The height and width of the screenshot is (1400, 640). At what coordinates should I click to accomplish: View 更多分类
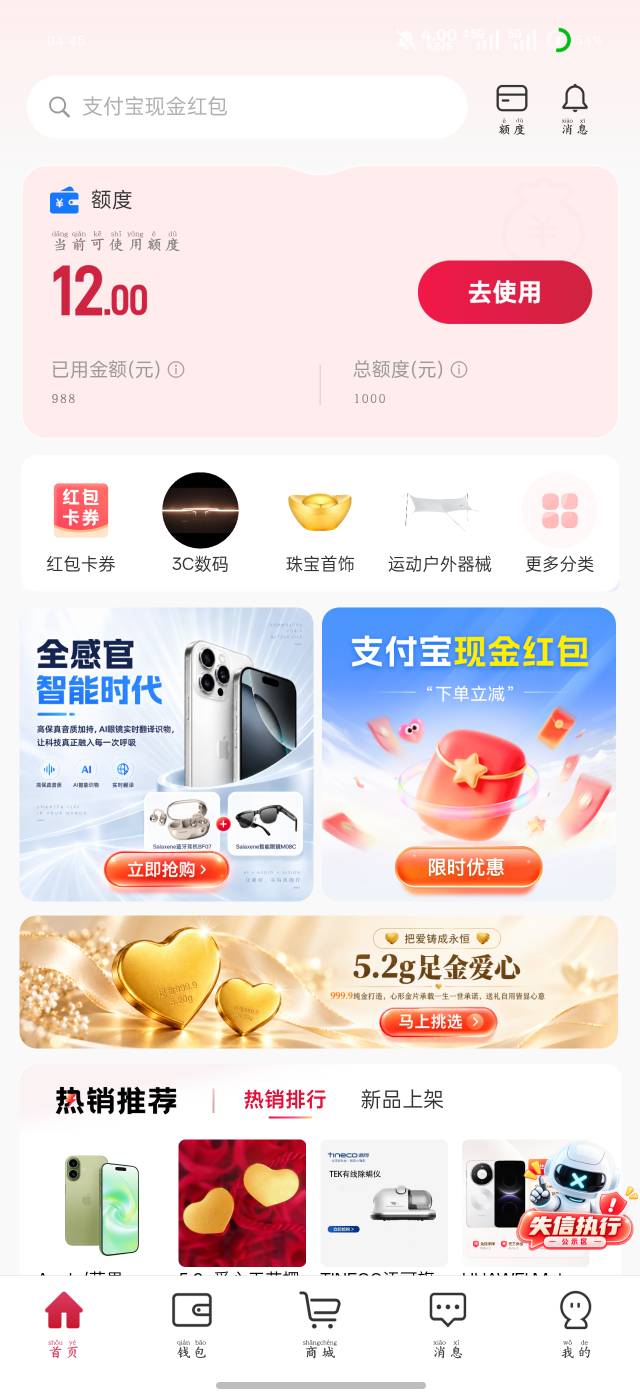(560, 524)
